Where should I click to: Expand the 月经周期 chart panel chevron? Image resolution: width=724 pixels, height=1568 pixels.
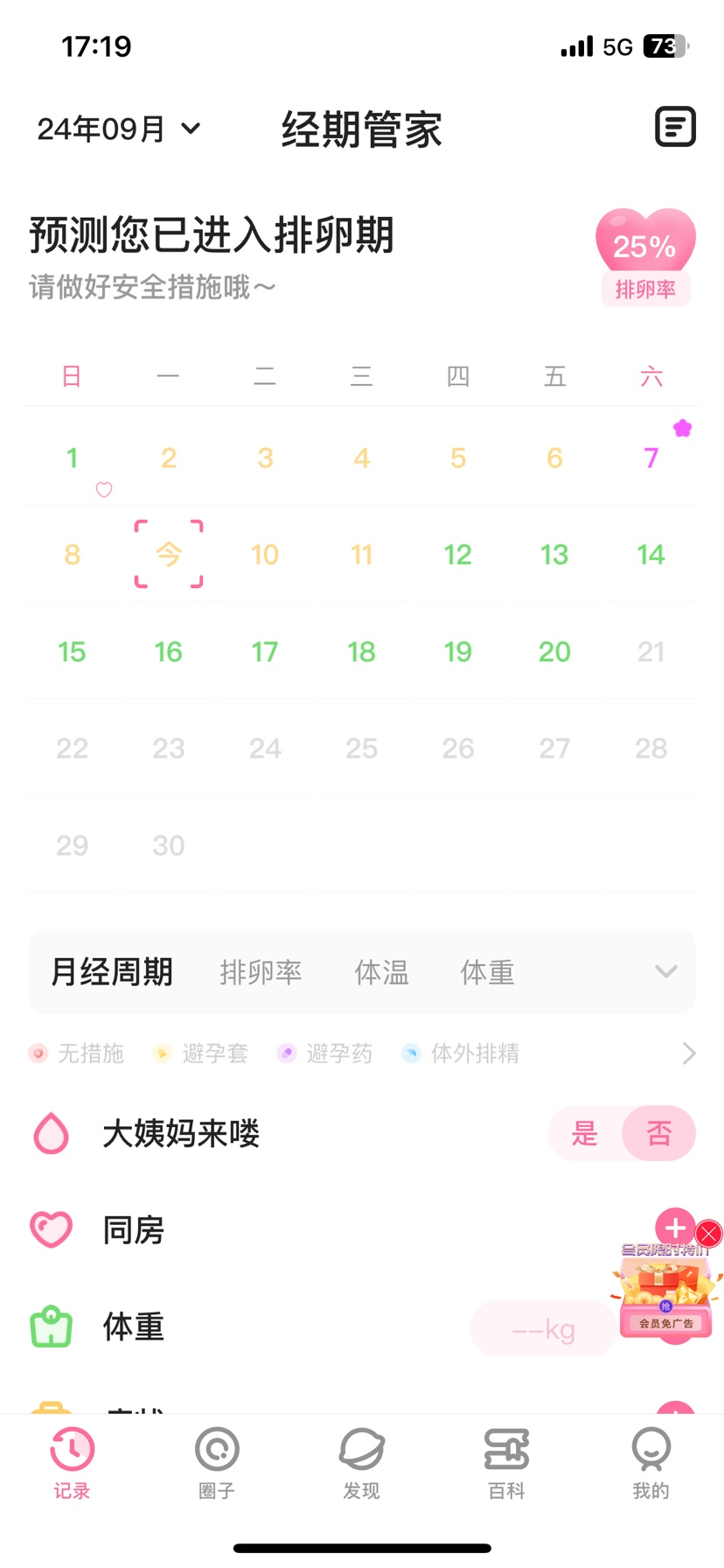(666, 971)
